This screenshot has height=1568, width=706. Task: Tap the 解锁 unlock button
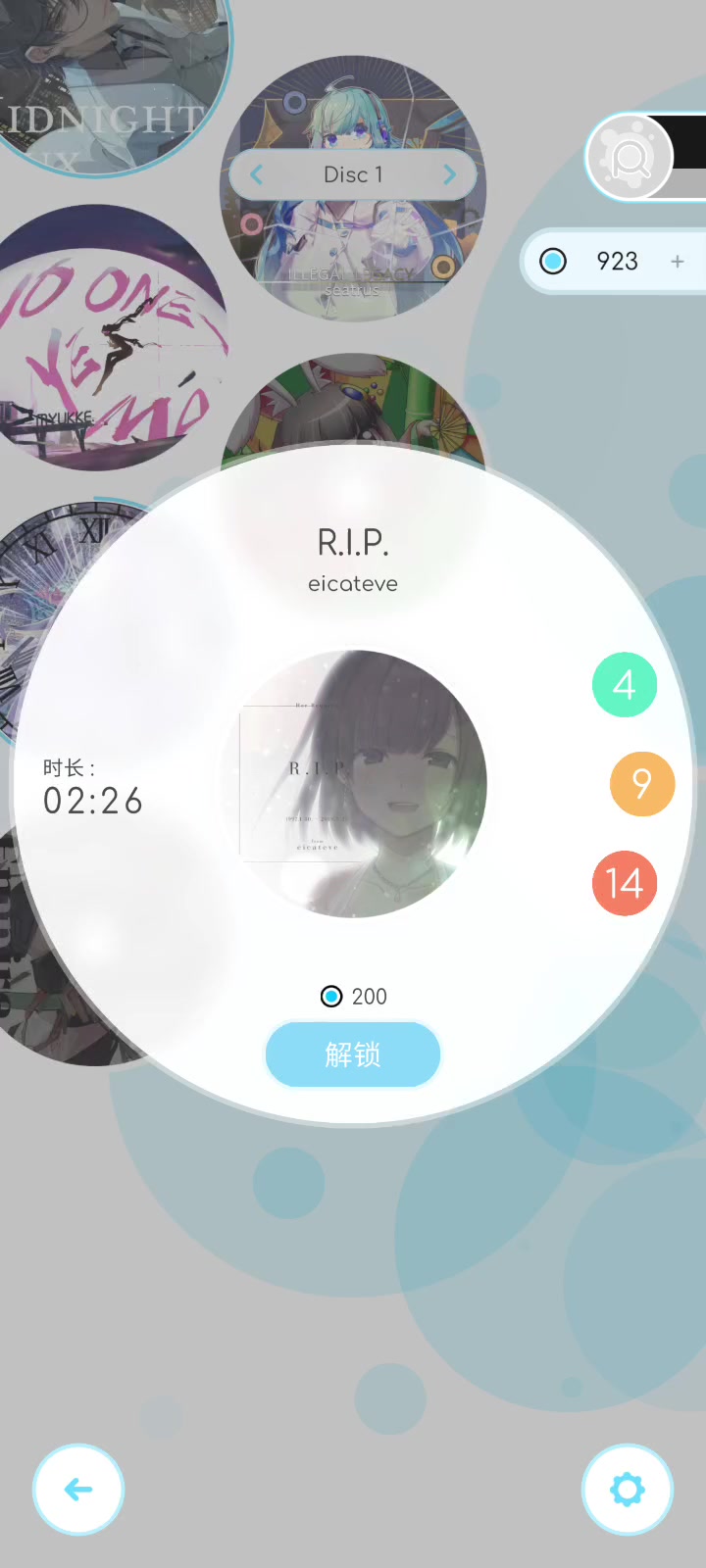click(353, 1054)
